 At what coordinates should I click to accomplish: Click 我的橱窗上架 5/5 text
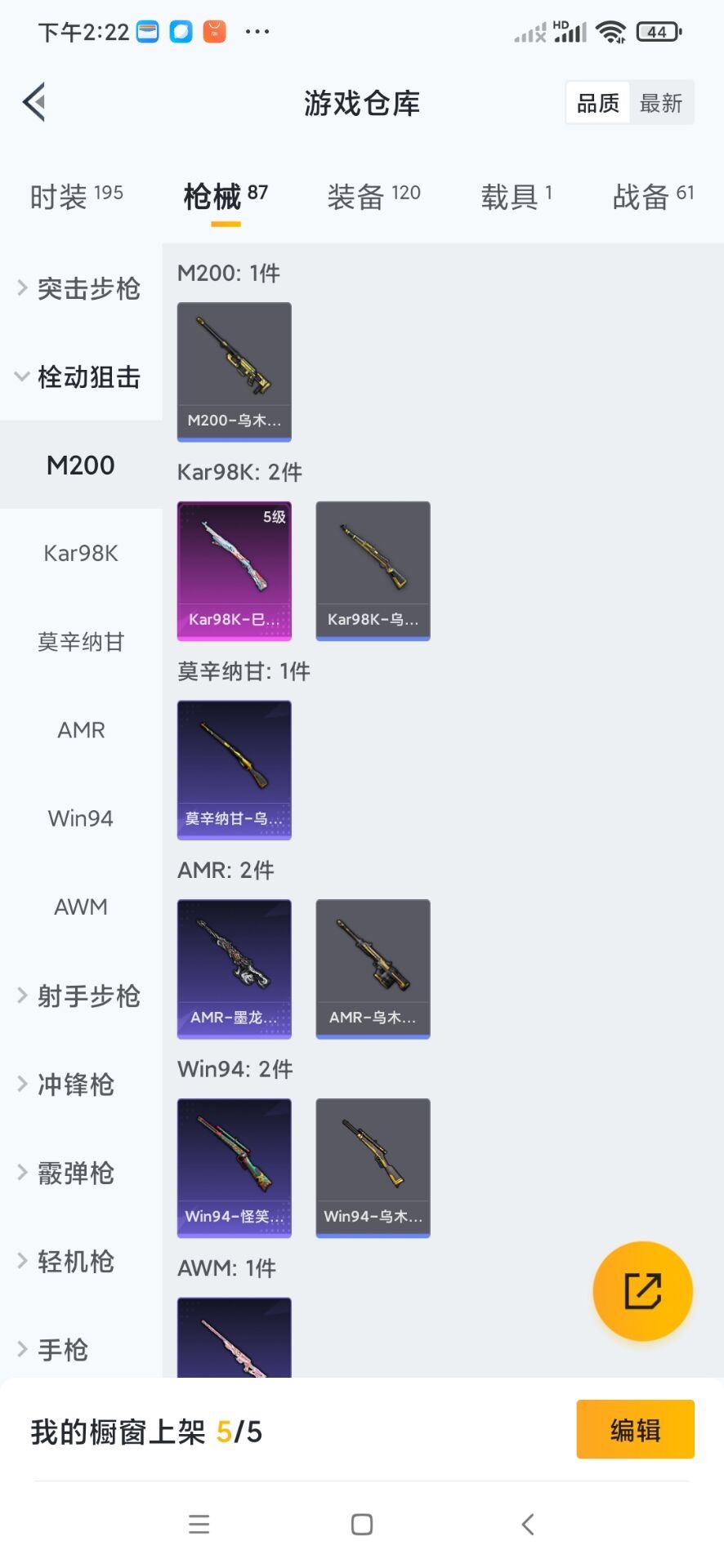coord(145,1430)
